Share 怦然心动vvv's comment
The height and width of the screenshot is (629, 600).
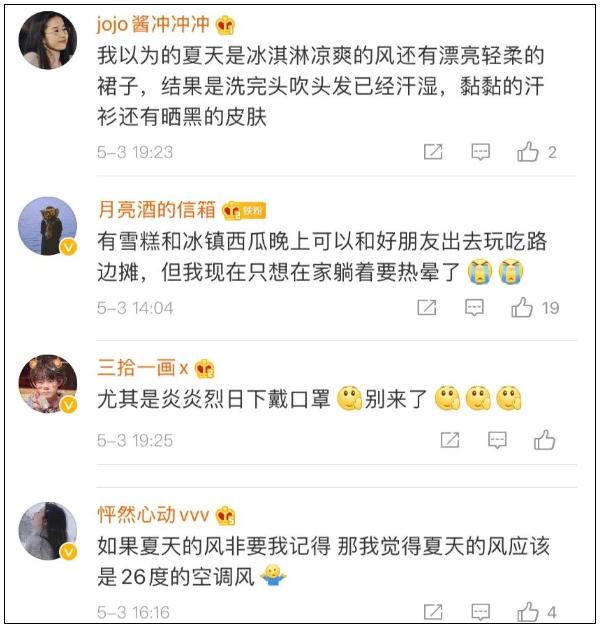click(x=432, y=611)
